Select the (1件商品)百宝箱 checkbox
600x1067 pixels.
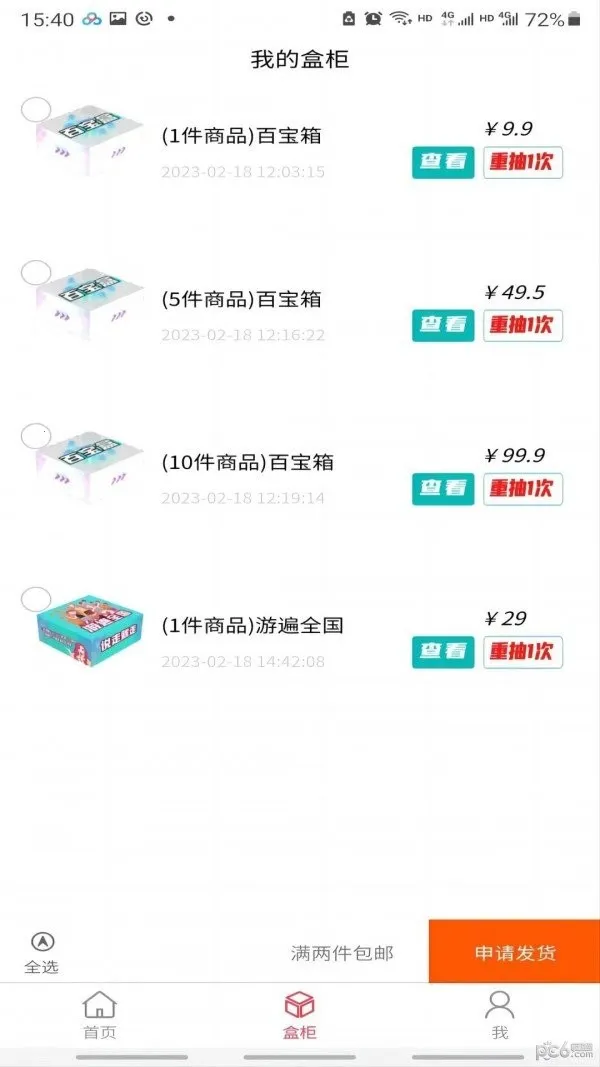36,110
